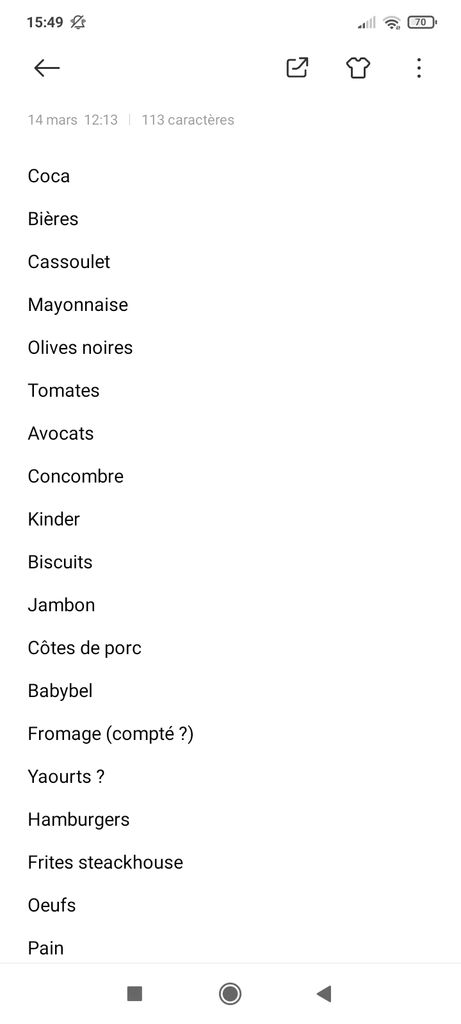Image resolution: width=461 pixels, height=1024 pixels.
Task: Open the three-dot overflow menu
Action: [x=419, y=68]
